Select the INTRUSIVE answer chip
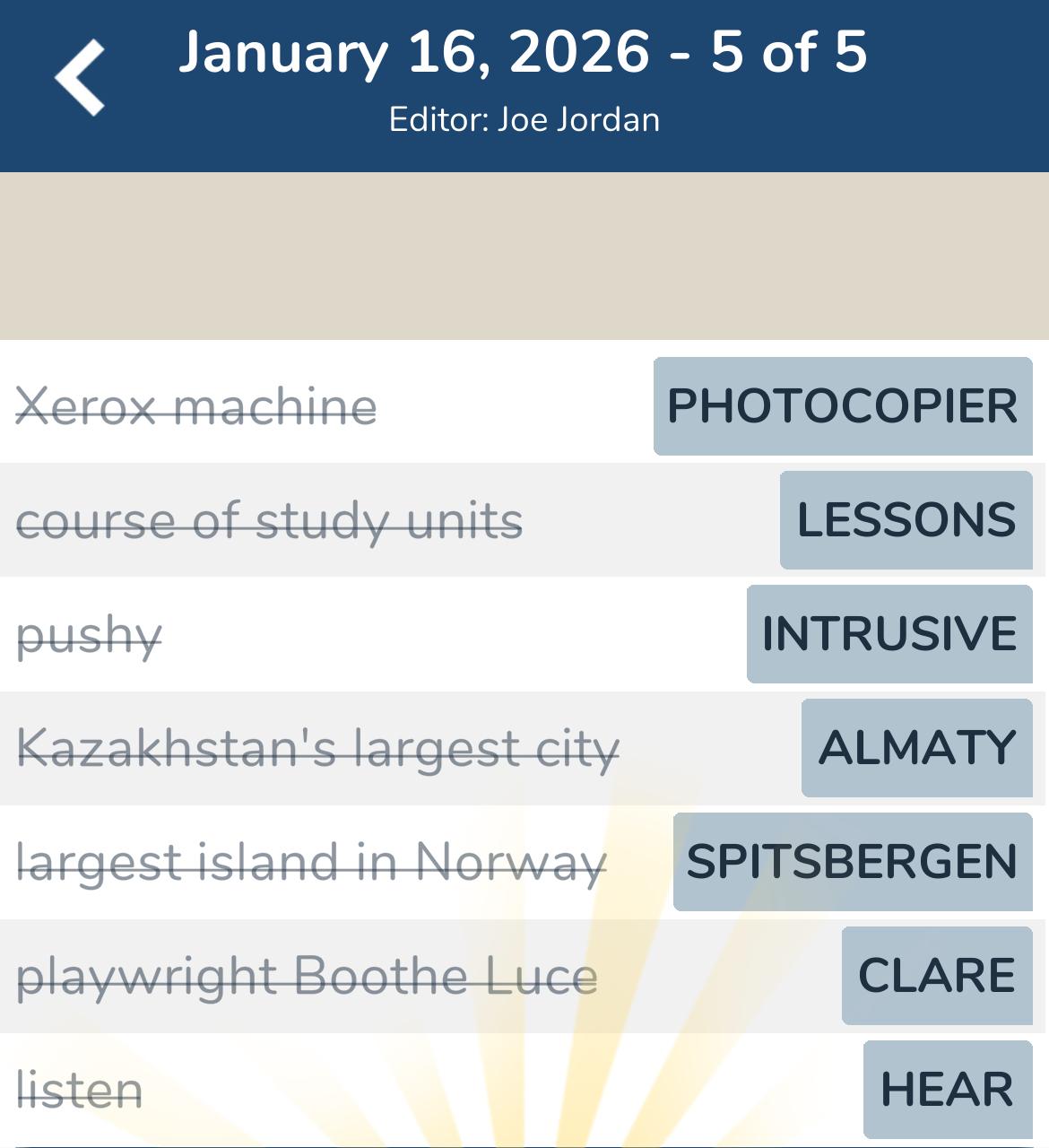Image resolution: width=1049 pixels, height=1148 pixels. coord(889,634)
